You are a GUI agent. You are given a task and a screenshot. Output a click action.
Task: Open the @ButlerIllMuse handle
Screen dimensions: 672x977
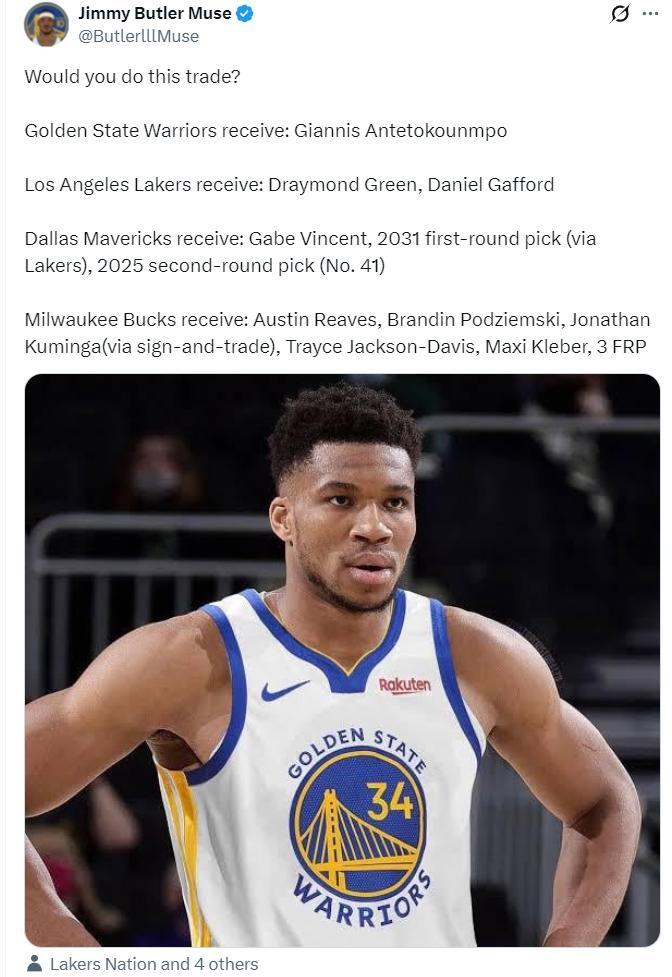click(138, 36)
